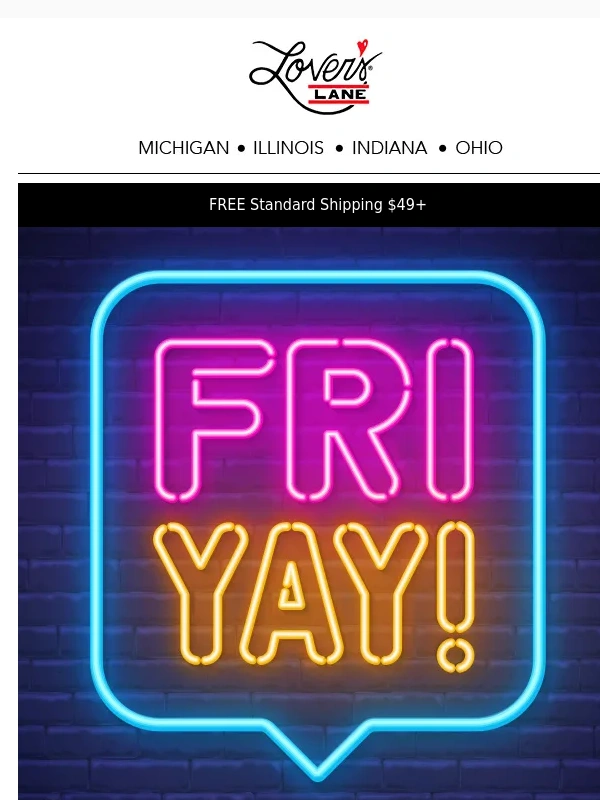Open the FREE Standard Shipping $49+ banner

pyautogui.click(x=317, y=205)
